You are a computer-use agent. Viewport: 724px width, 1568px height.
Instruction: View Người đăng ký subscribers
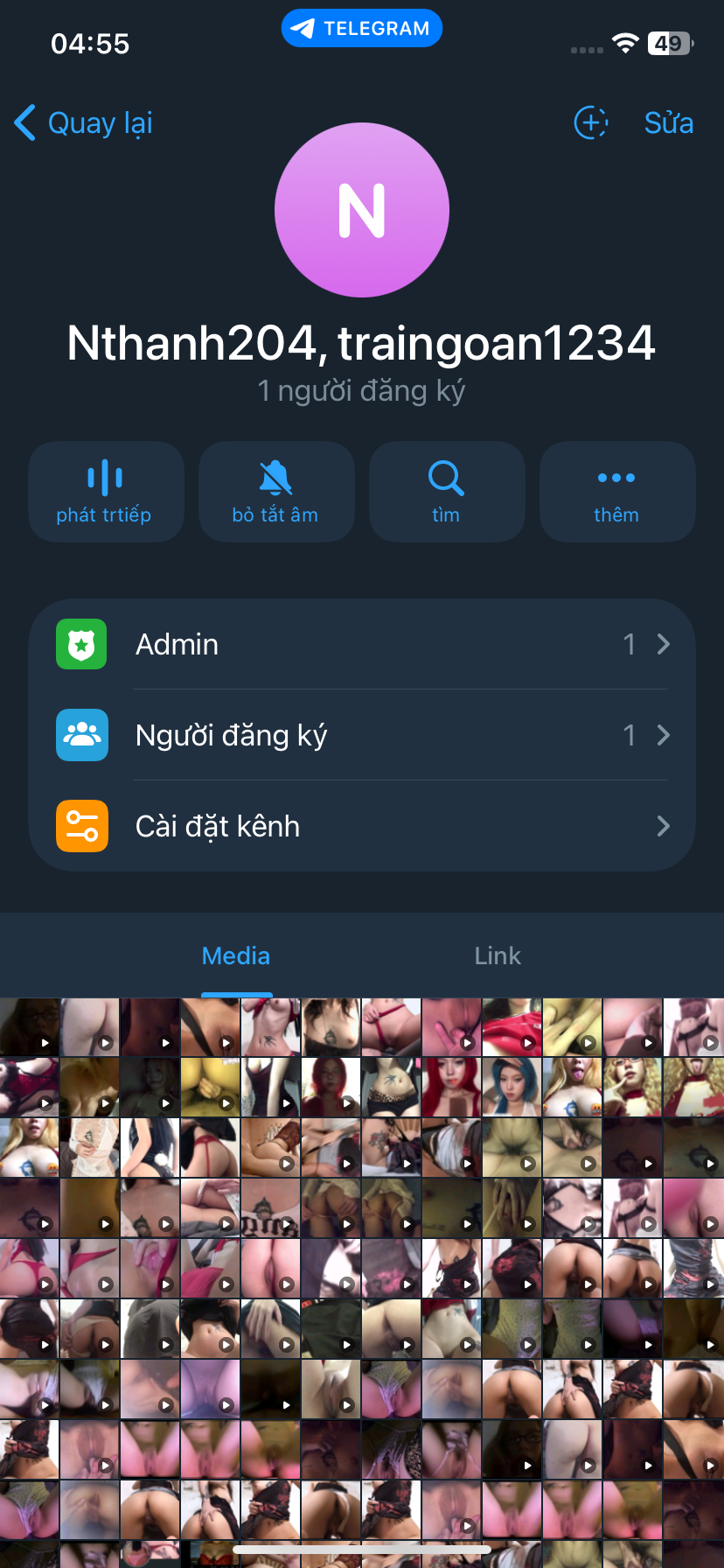pyautogui.click(x=362, y=735)
